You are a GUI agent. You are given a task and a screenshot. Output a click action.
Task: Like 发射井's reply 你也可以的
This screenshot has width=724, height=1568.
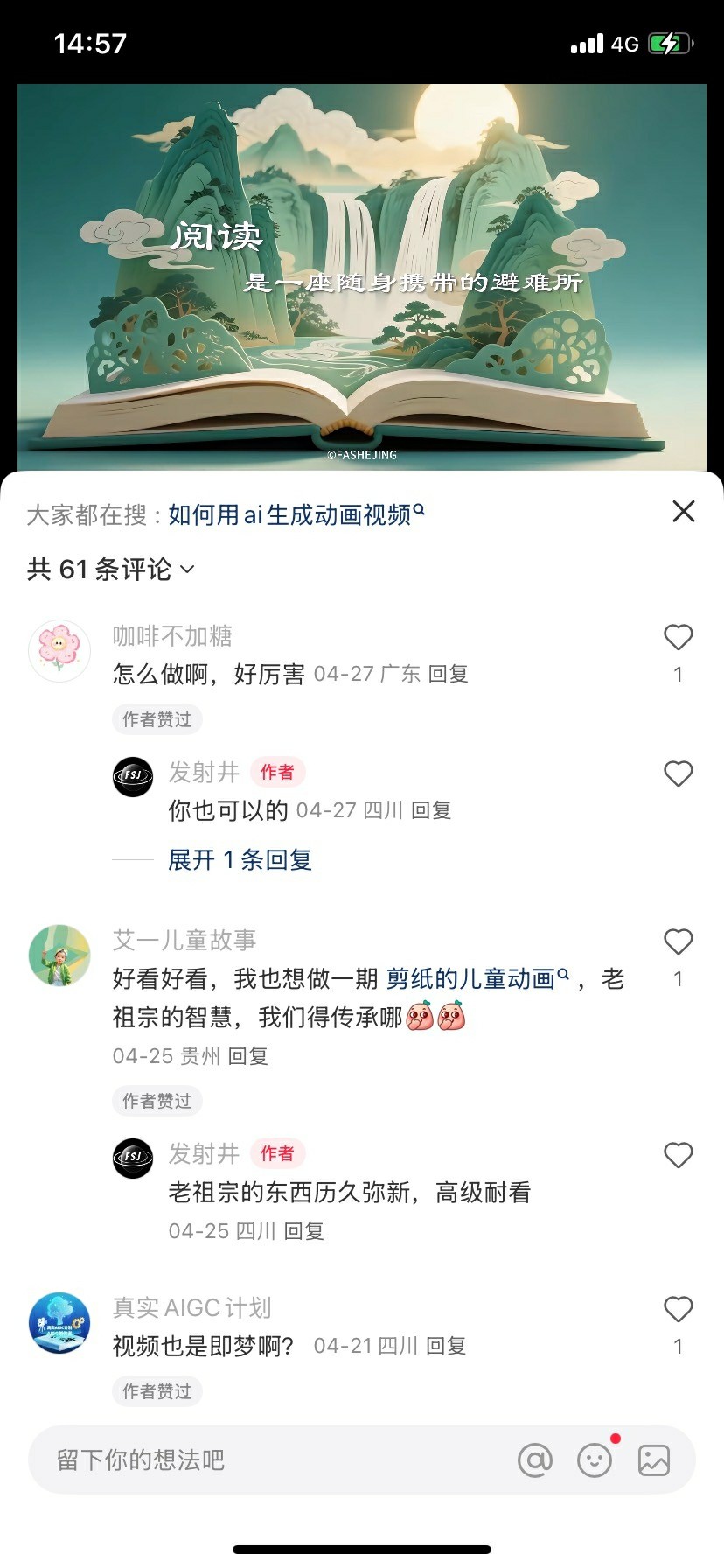point(678,774)
